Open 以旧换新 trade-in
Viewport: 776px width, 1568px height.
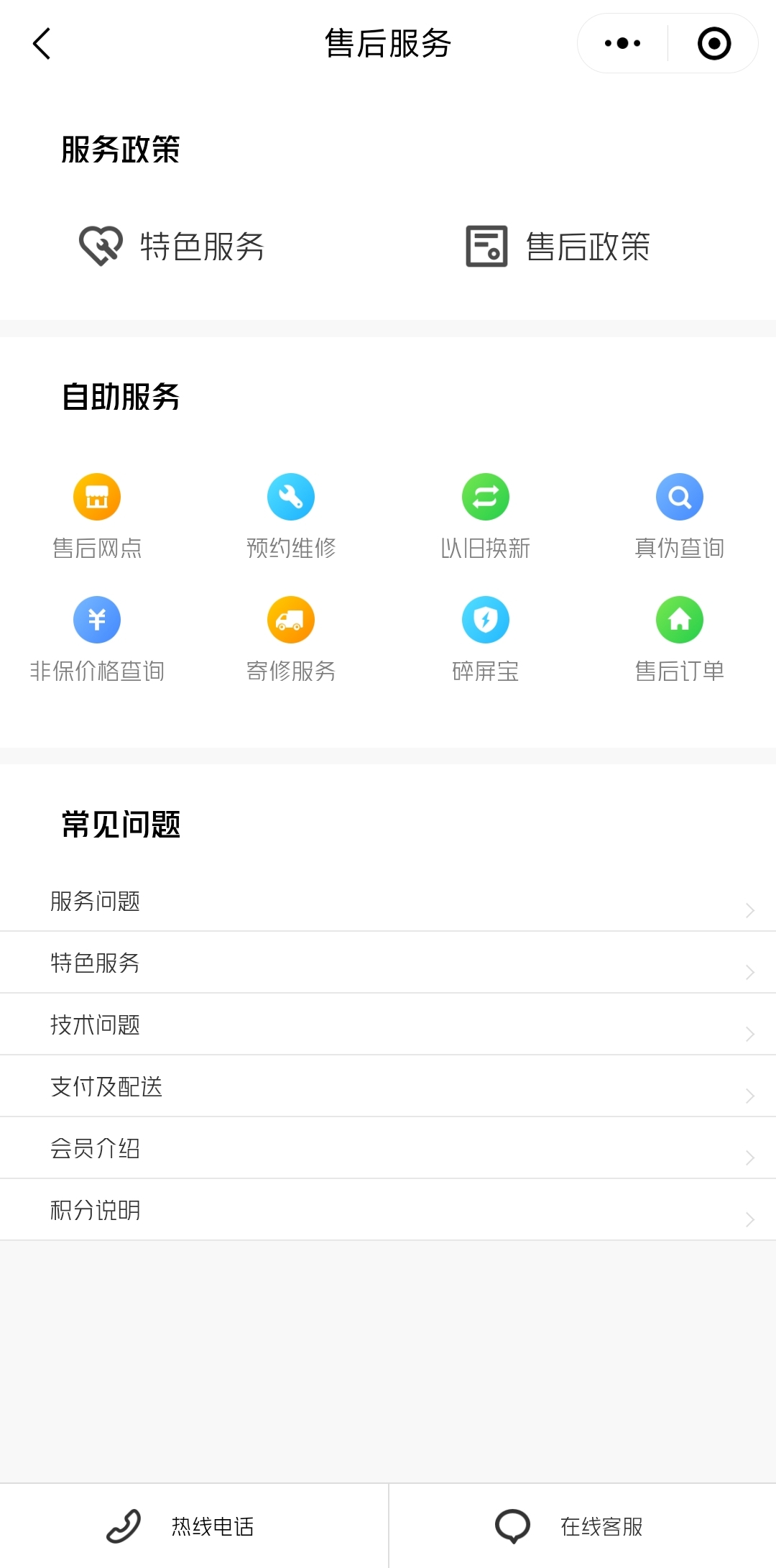(485, 515)
